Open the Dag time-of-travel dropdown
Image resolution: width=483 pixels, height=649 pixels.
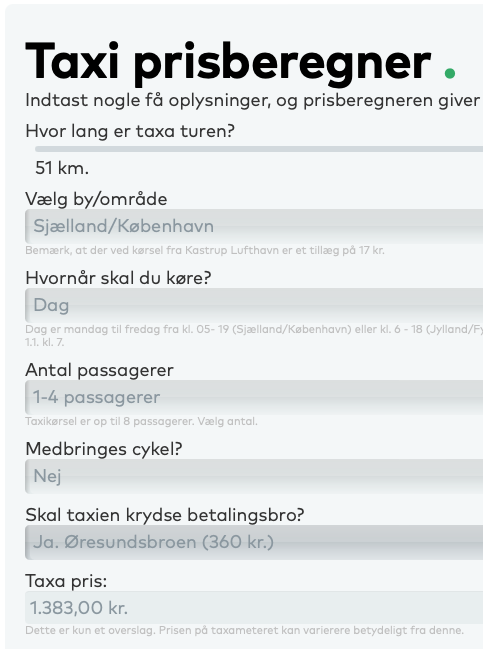(x=254, y=305)
